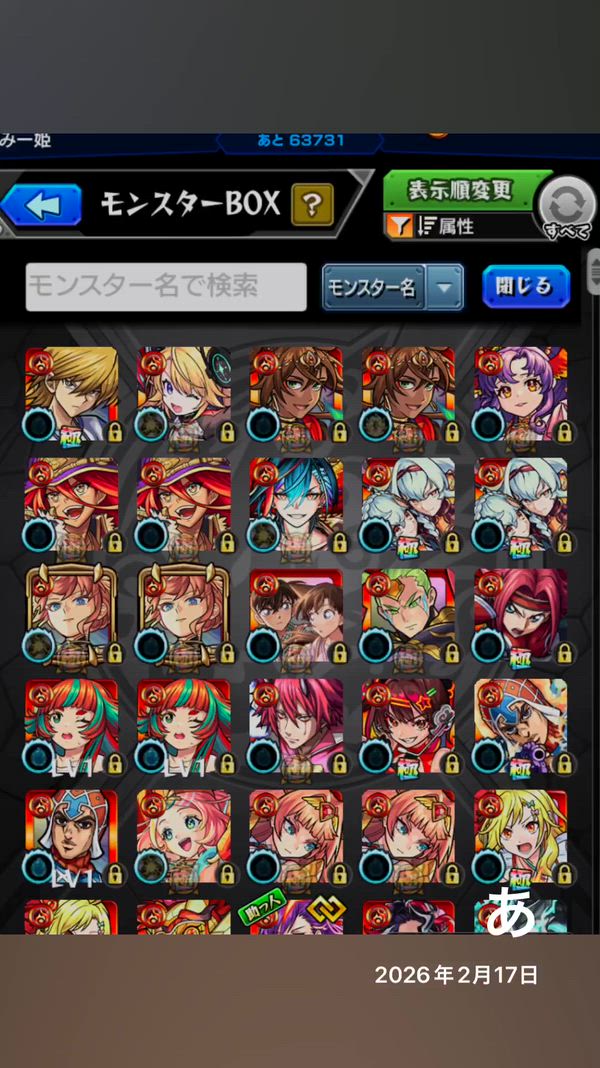Focus the モンスター名で検索 search field
This screenshot has height=1068, width=600.
click(x=166, y=287)
